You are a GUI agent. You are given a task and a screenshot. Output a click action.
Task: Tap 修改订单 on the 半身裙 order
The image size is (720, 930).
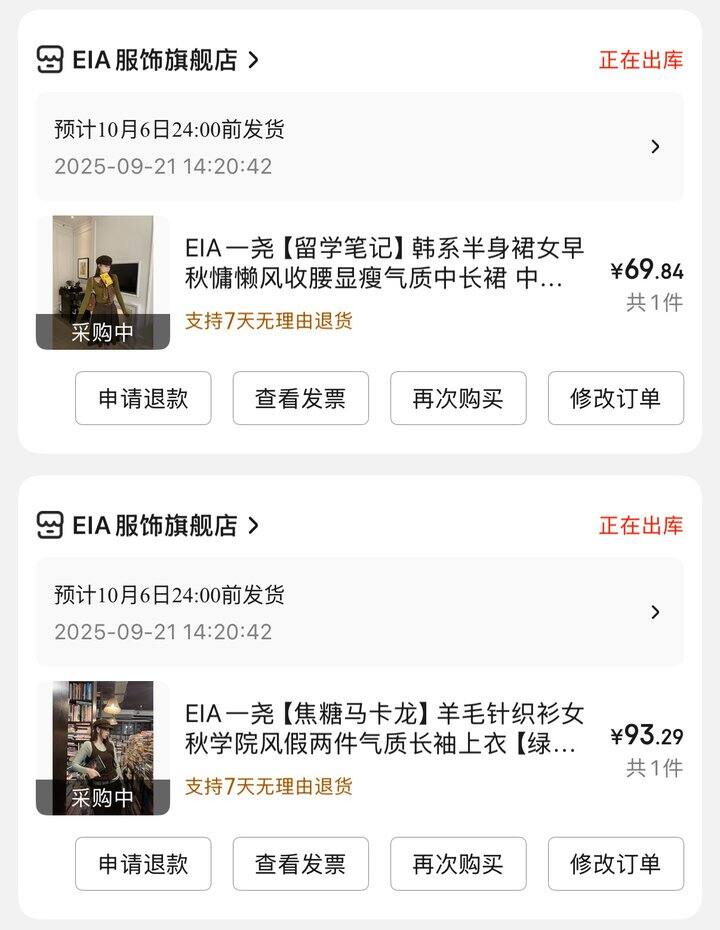coord(615,398)
